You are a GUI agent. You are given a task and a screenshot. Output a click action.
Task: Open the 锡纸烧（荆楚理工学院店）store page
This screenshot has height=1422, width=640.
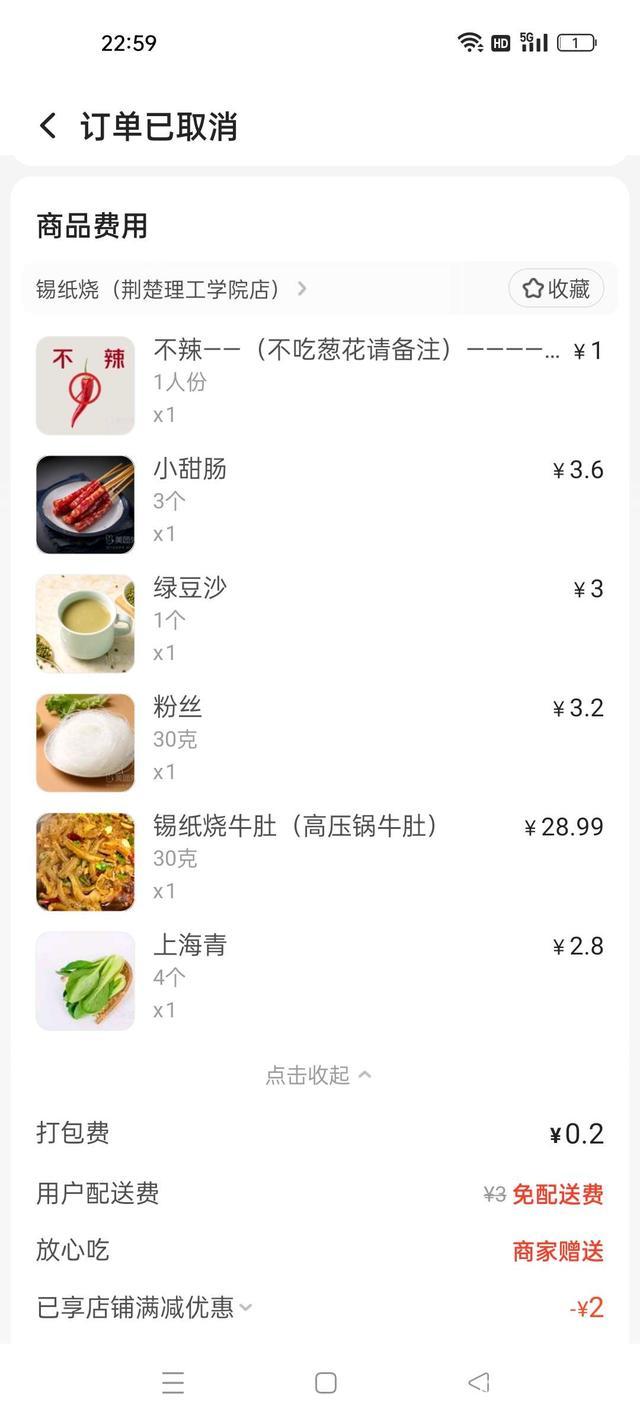pos(170,289)
